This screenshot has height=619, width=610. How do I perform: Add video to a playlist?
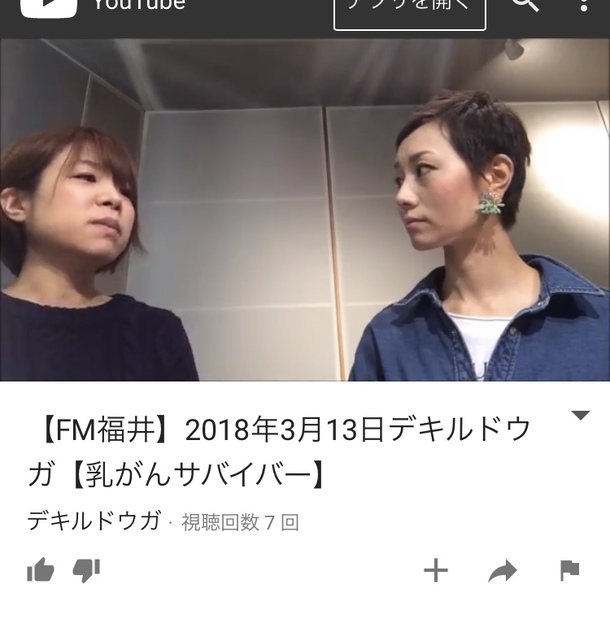436,571
